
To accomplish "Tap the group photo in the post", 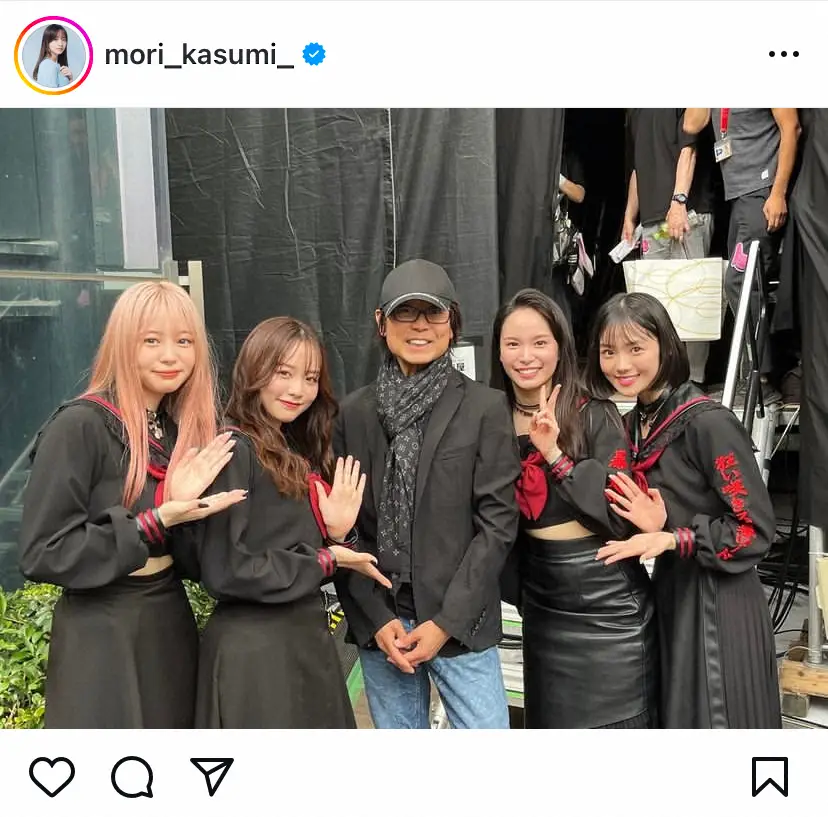I will 414,418.
